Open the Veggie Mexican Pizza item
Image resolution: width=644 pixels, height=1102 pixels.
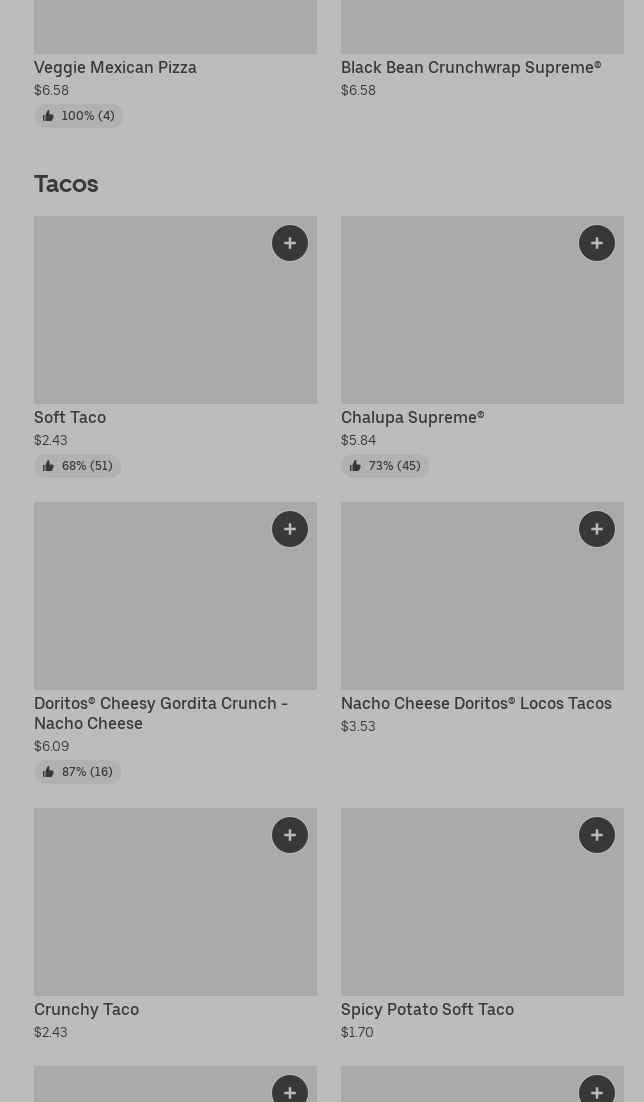tap(115, 67)
